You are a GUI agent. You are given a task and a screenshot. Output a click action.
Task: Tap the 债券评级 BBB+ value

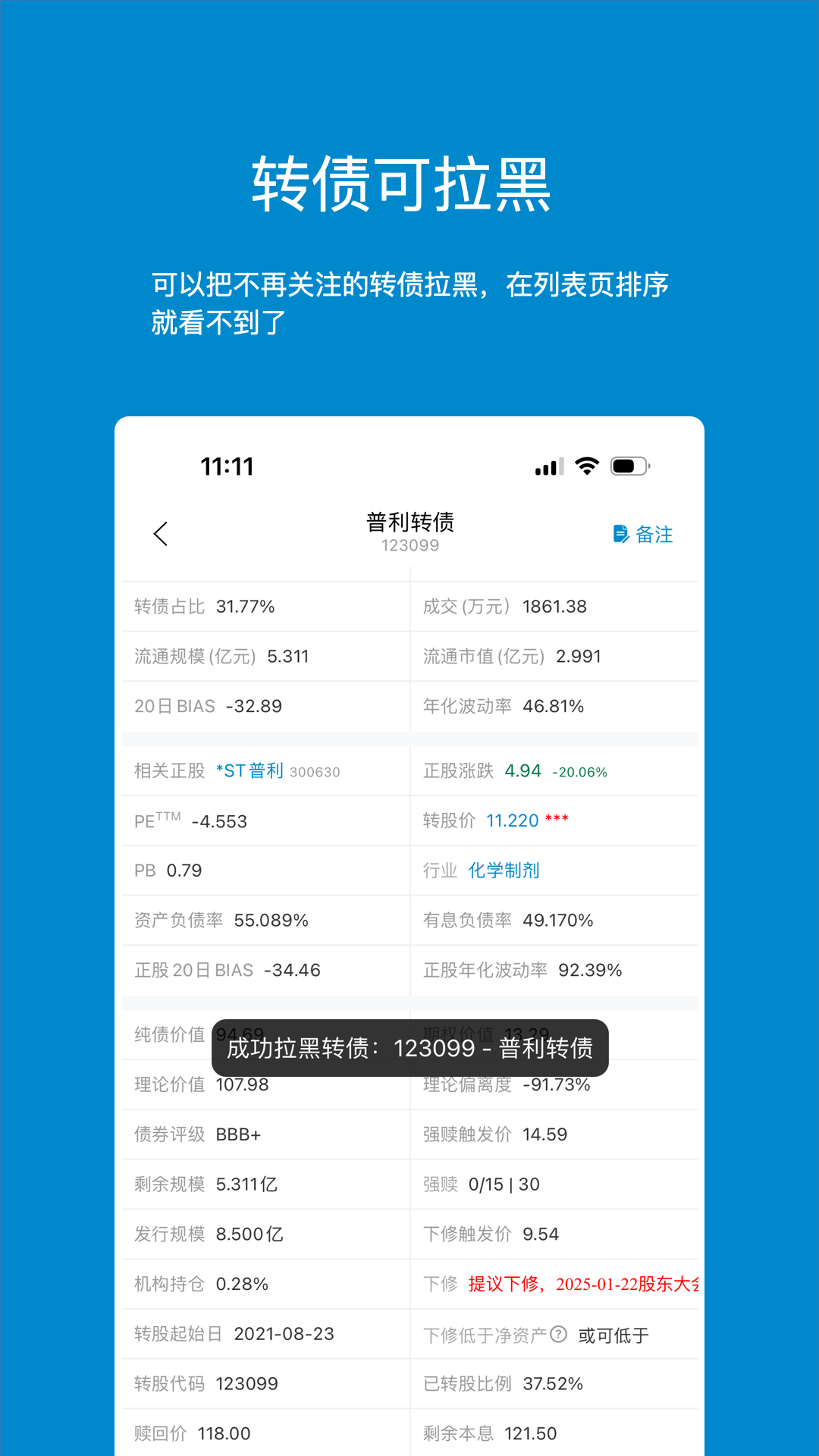[237, 1134]
